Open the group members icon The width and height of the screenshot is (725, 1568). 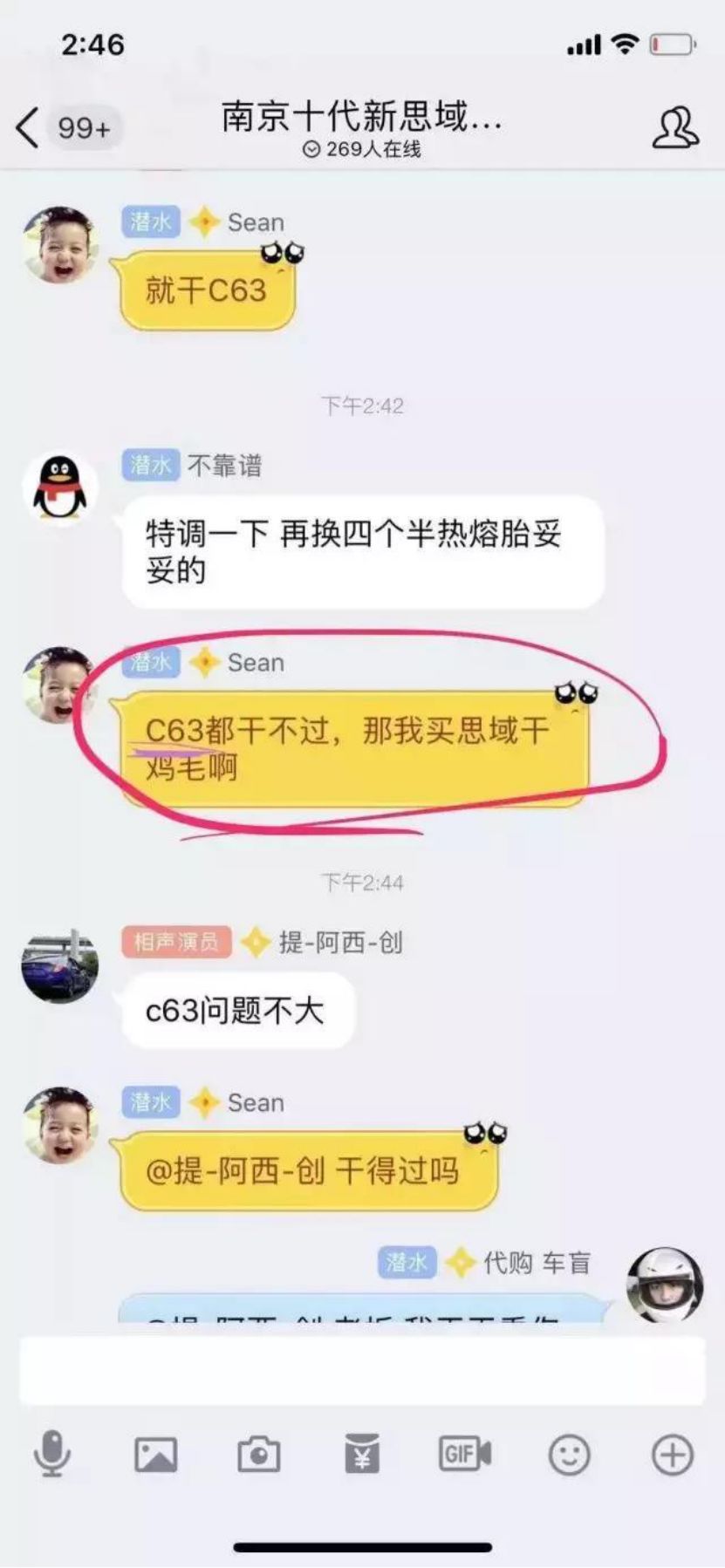(x=675, y=128)
